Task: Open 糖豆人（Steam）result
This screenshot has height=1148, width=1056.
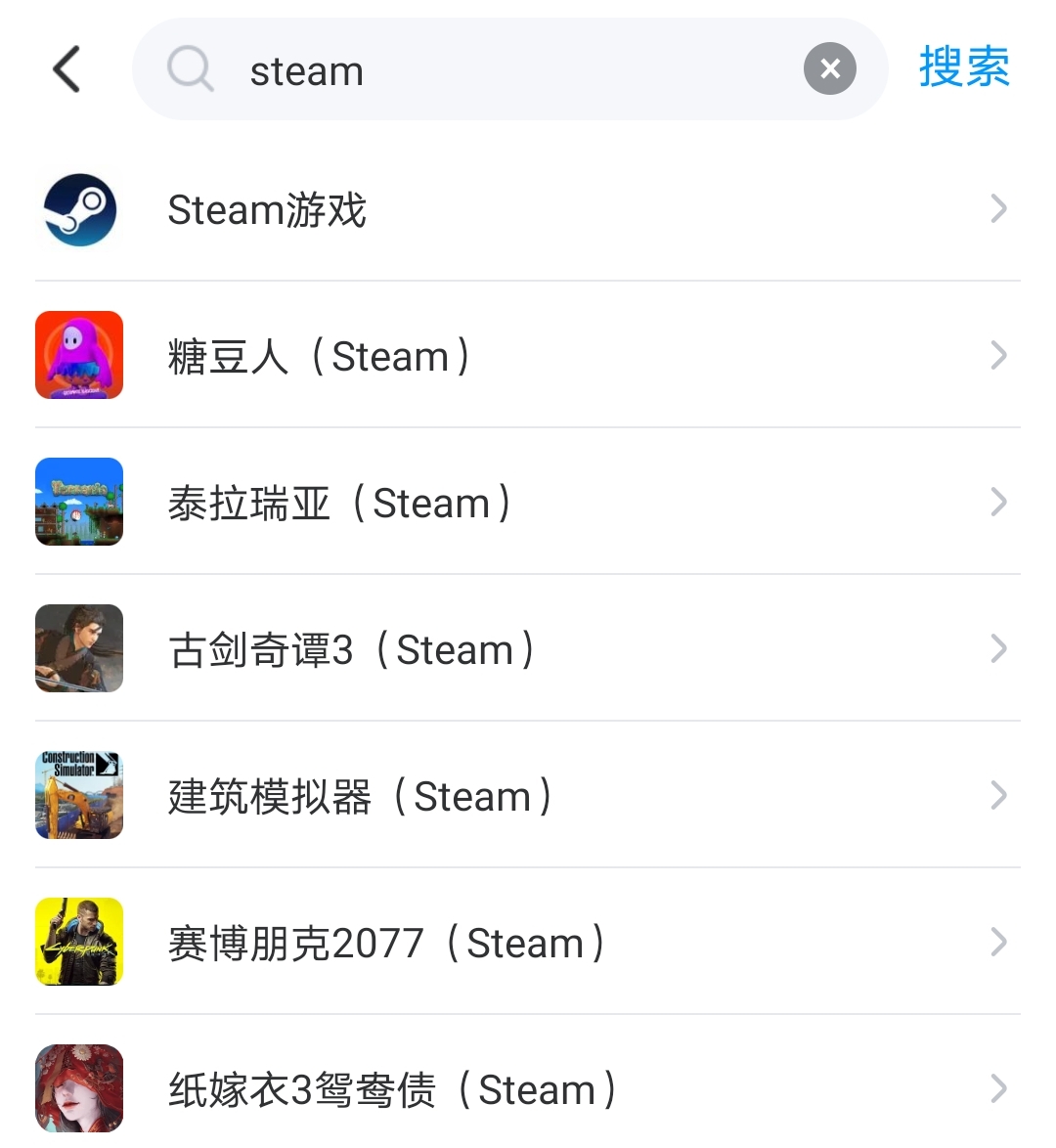Action: click(528, 356)
